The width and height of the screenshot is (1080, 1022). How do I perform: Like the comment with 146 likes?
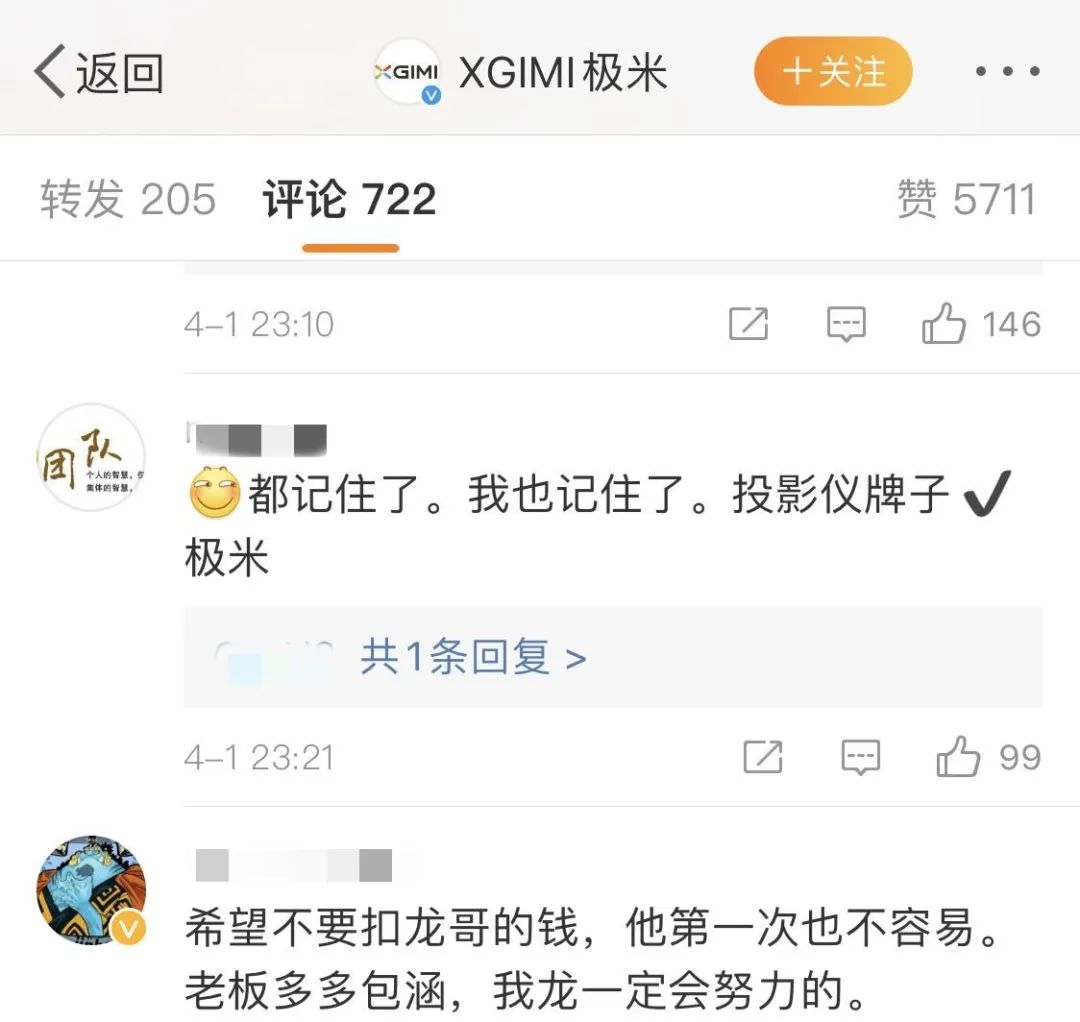pos(944,324)
